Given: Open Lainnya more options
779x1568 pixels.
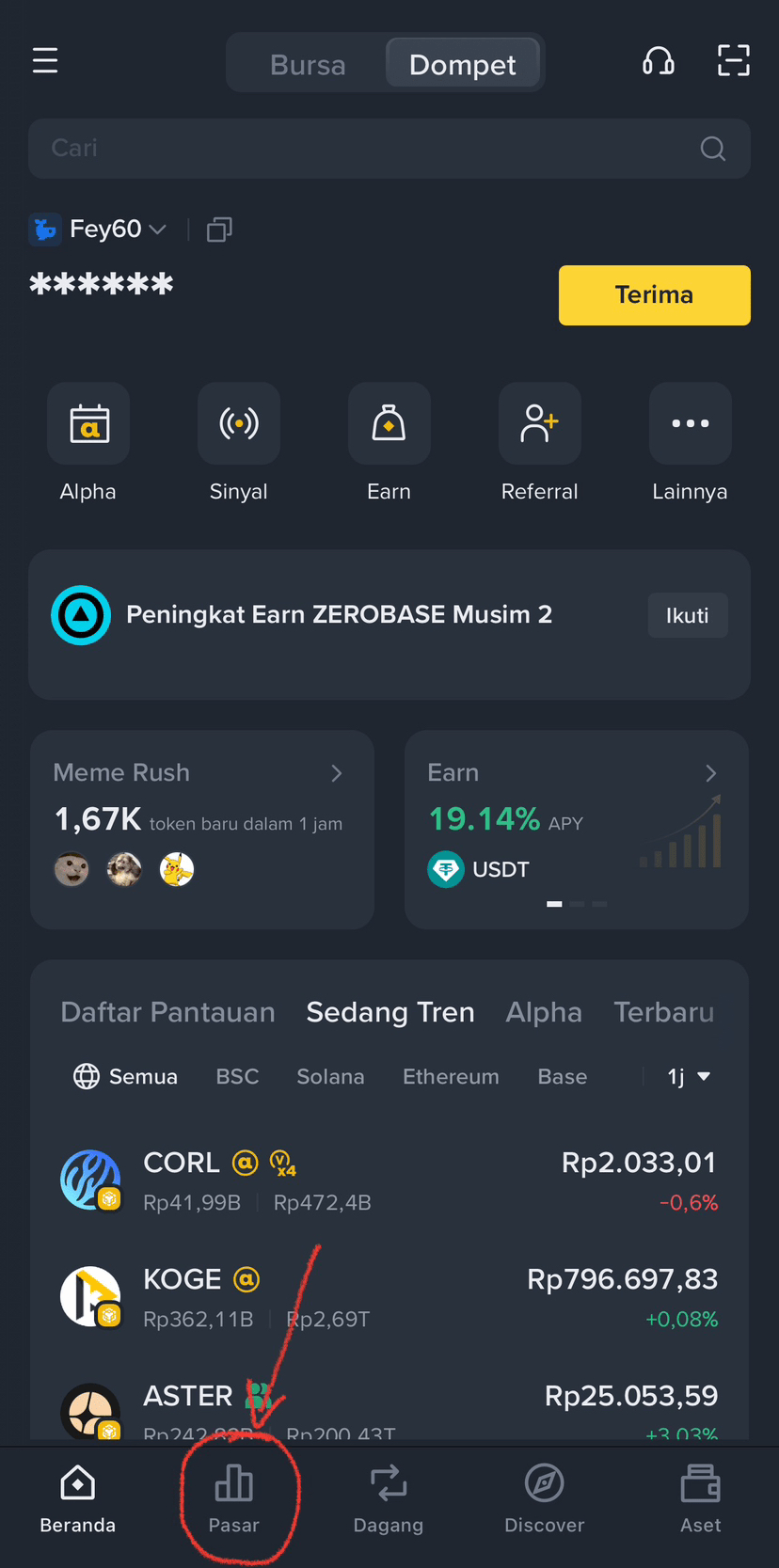Looking at the screenshot, I should tap(691, 442).
